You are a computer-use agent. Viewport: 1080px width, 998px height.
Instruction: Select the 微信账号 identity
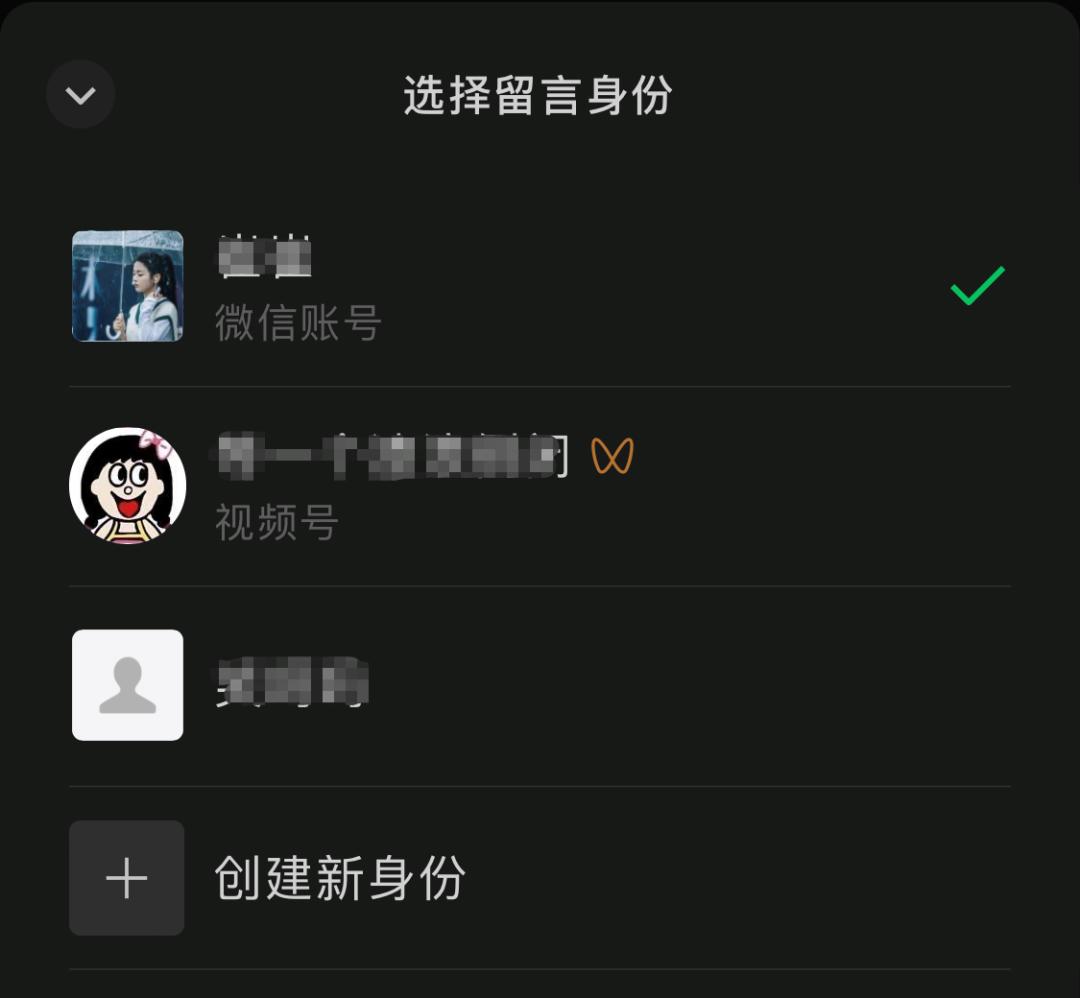pyautogui.click(x=540, y=287)
